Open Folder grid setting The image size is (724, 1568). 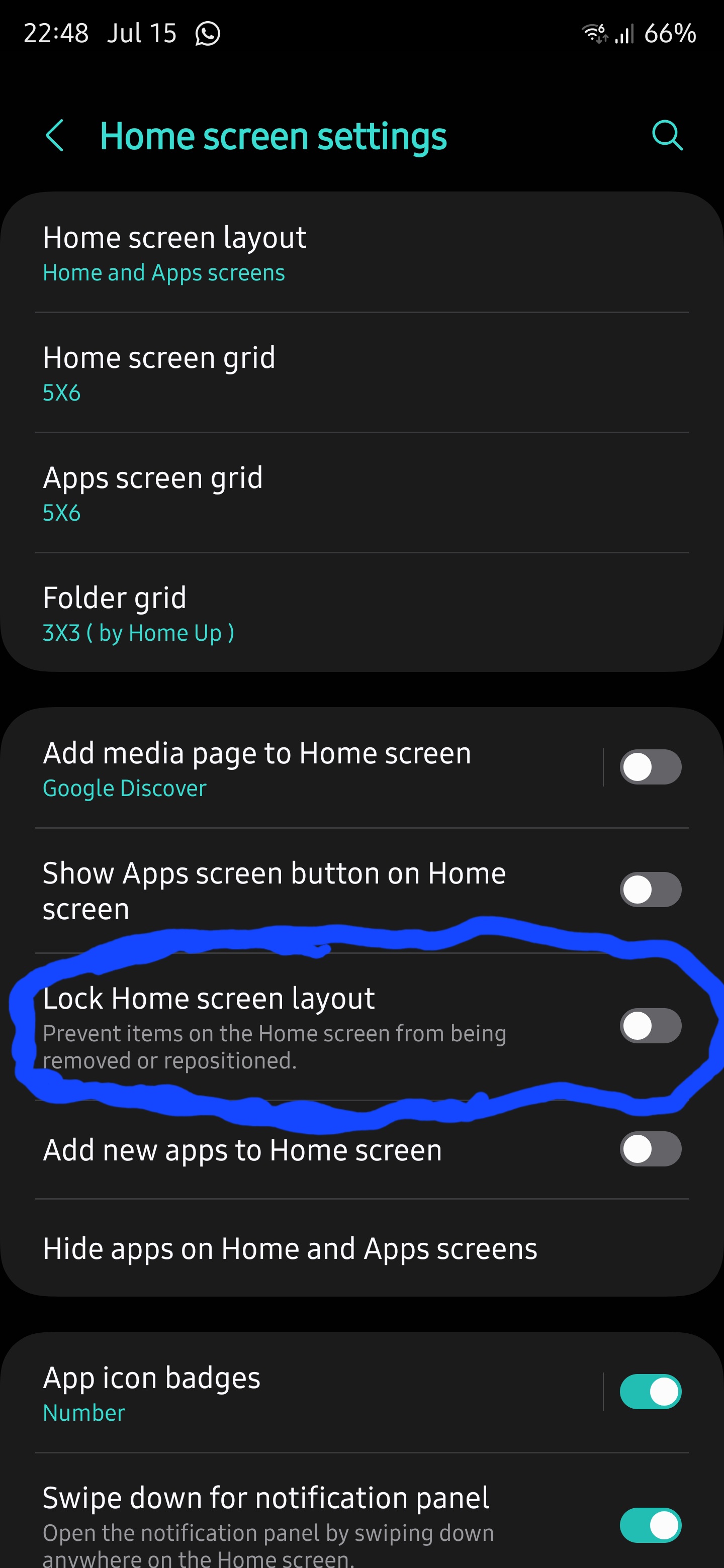[361, 612]
